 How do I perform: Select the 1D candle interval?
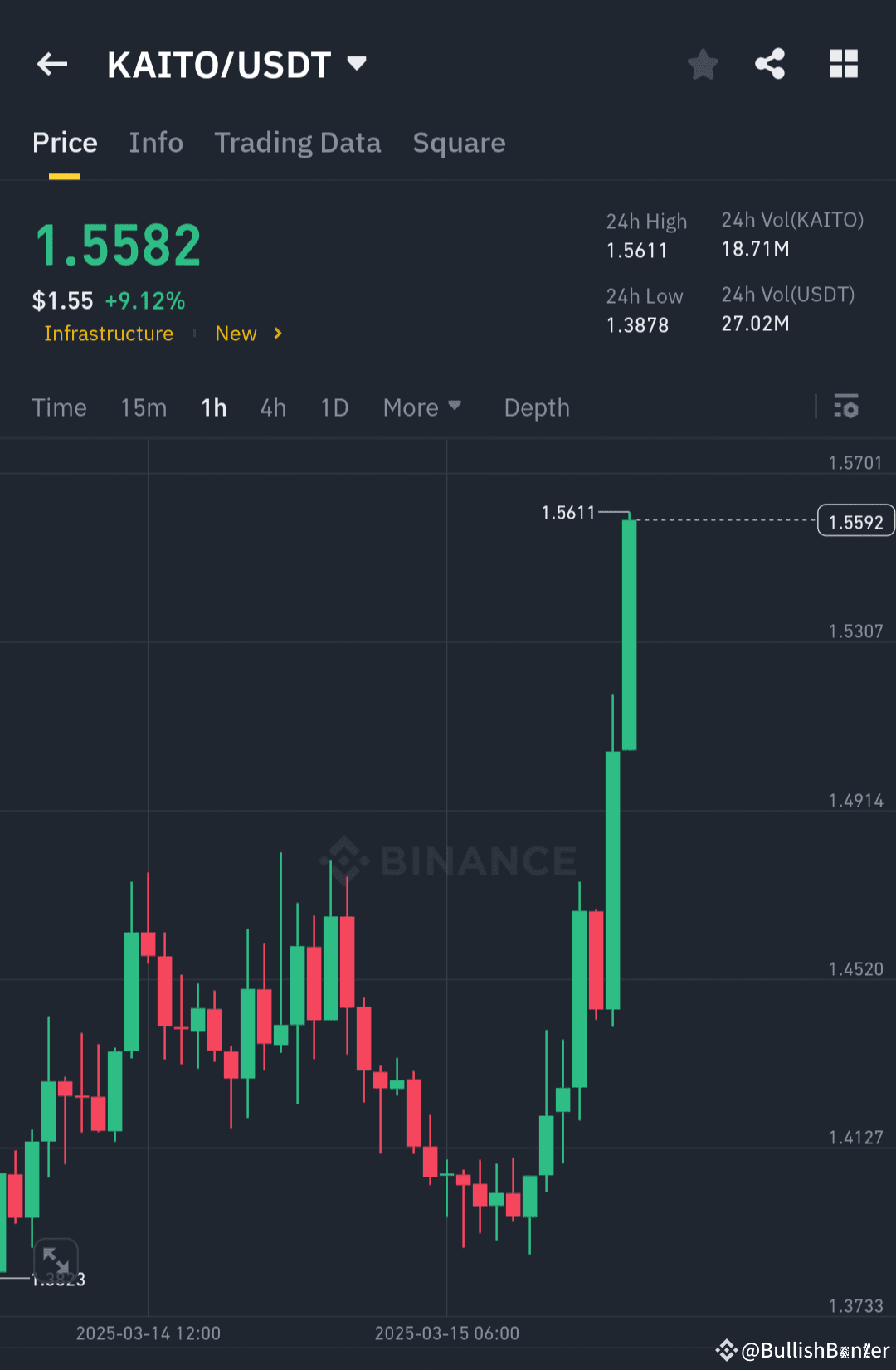(x=334, y=407)
